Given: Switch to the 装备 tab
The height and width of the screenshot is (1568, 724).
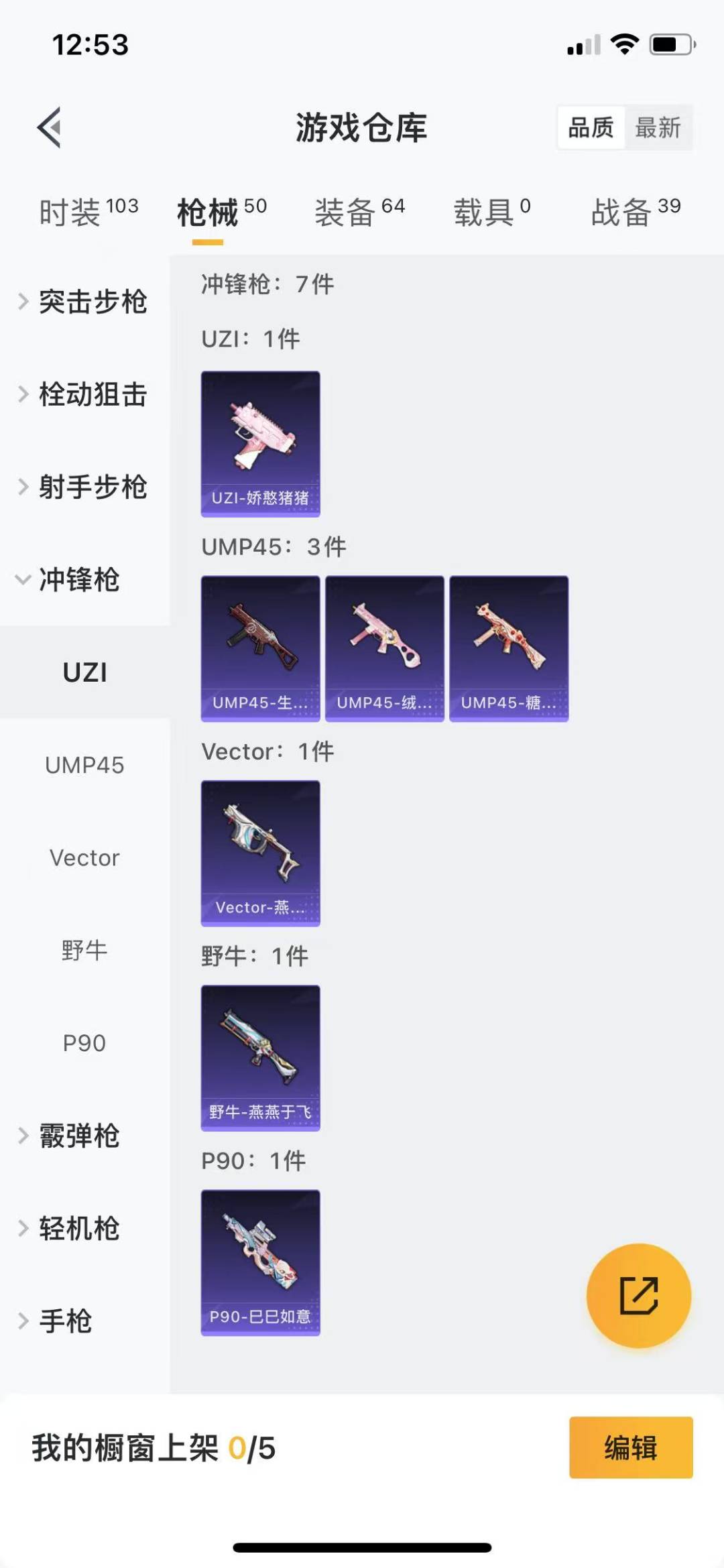Looking at the screenshot, I should tap(359, 212).
